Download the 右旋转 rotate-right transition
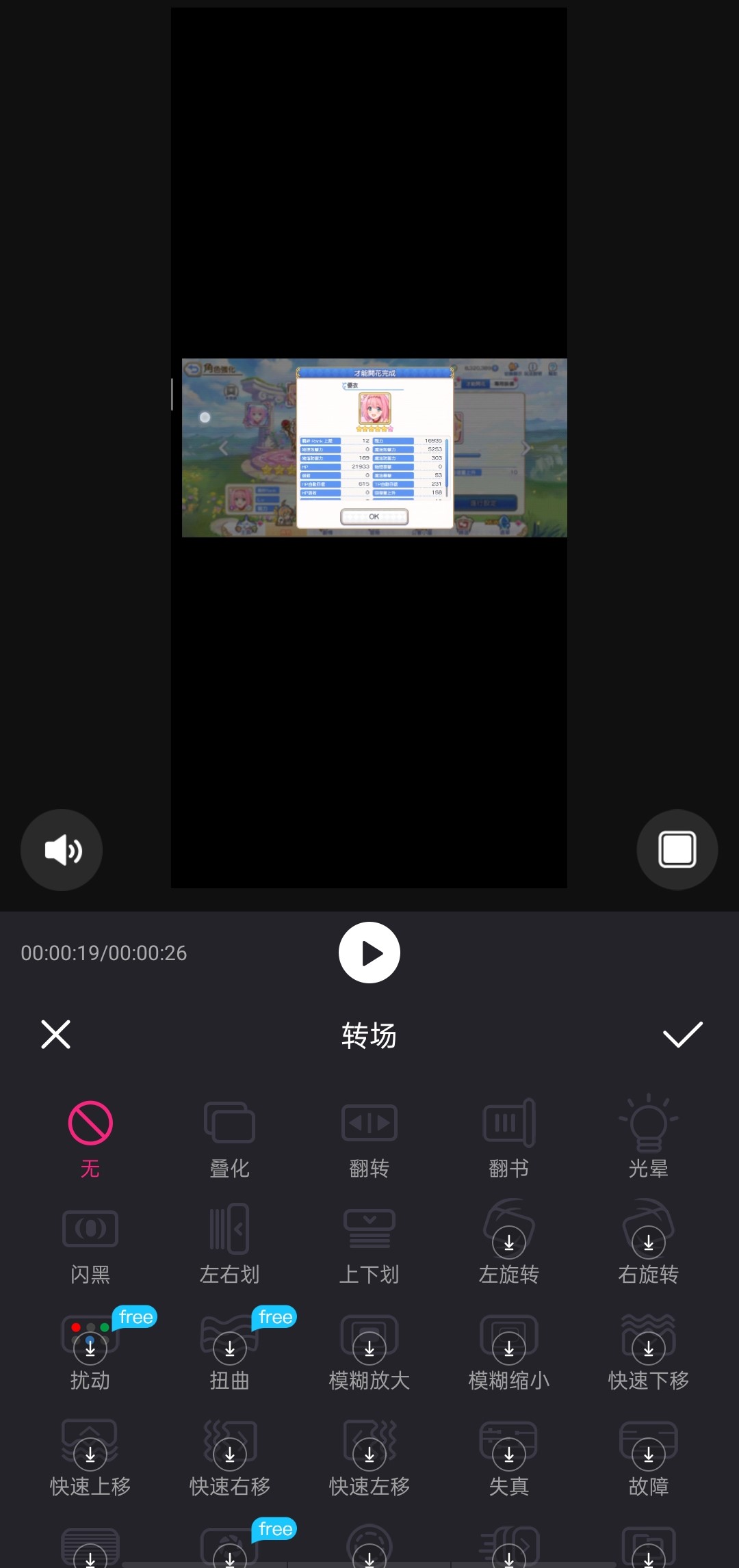This screenshot has height=1568, width=739. pos(649,1243)
